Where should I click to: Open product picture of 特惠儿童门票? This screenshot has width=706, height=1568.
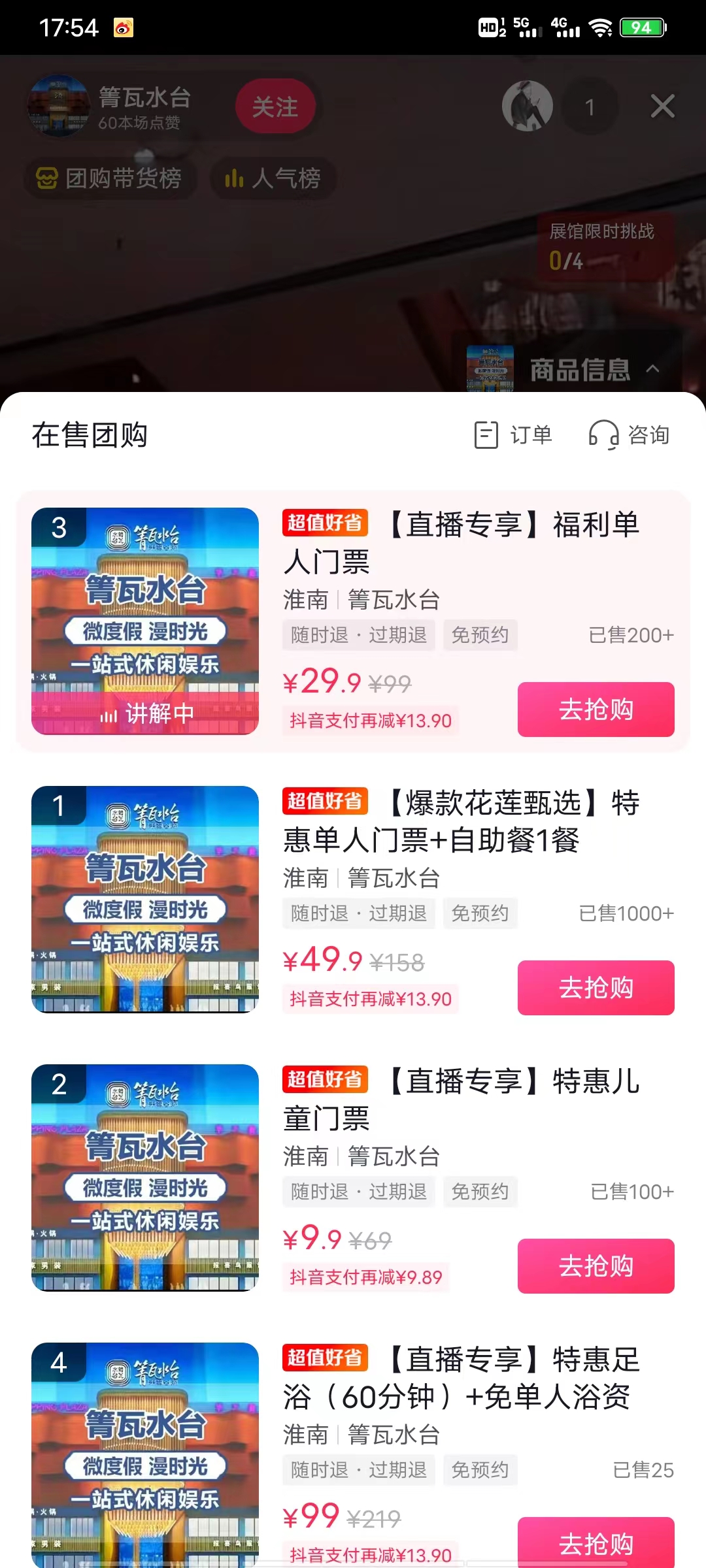pyautogui.click(x=145, y=1177)
